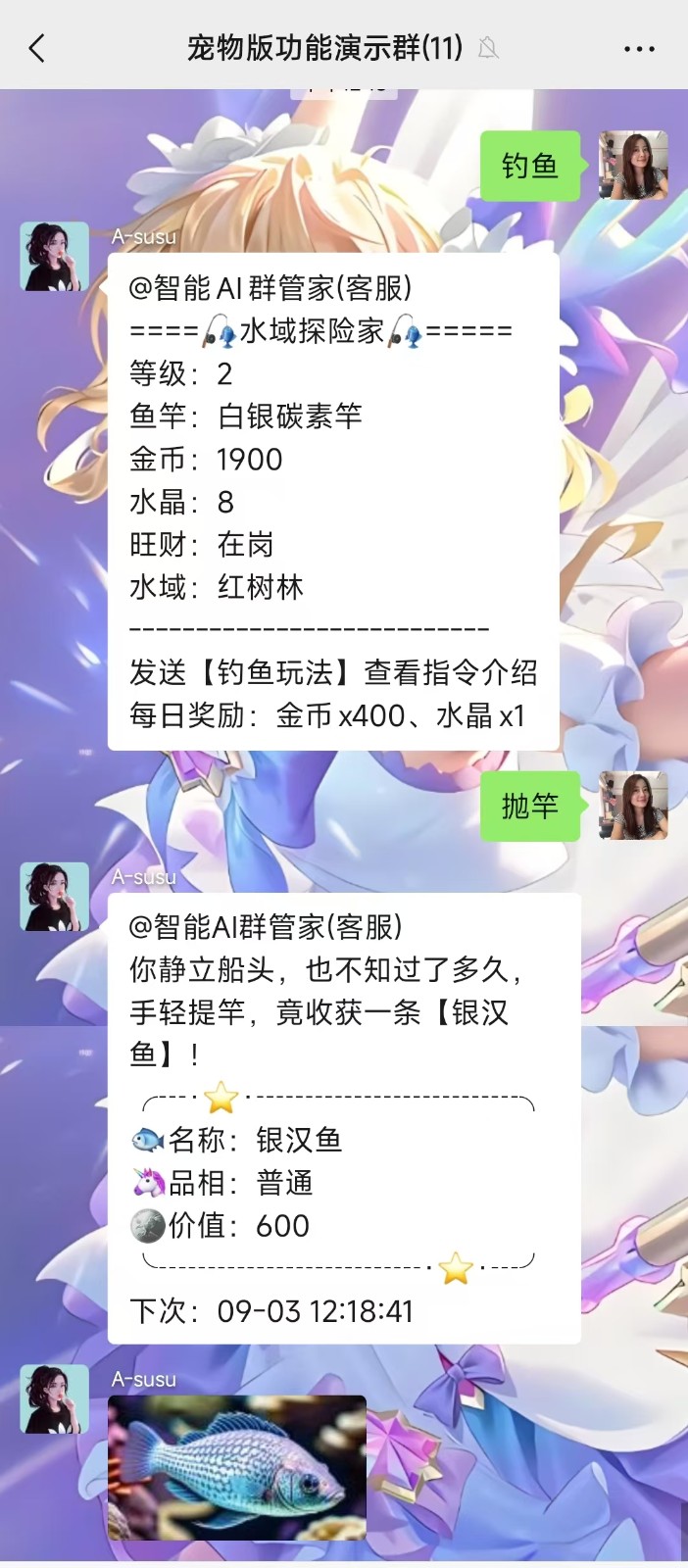Go back from the group chat

[37, 48]
